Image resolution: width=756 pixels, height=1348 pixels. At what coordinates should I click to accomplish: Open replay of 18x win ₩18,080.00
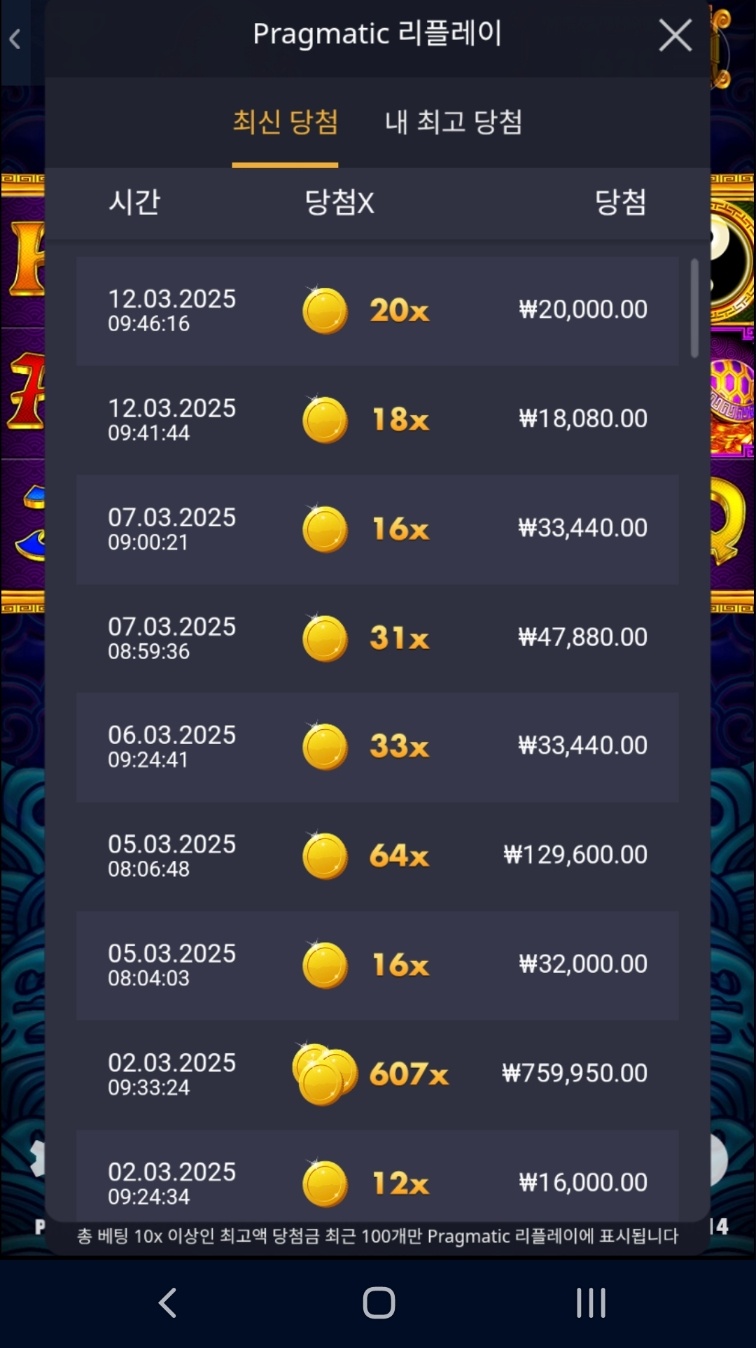(x=377, y=419)
